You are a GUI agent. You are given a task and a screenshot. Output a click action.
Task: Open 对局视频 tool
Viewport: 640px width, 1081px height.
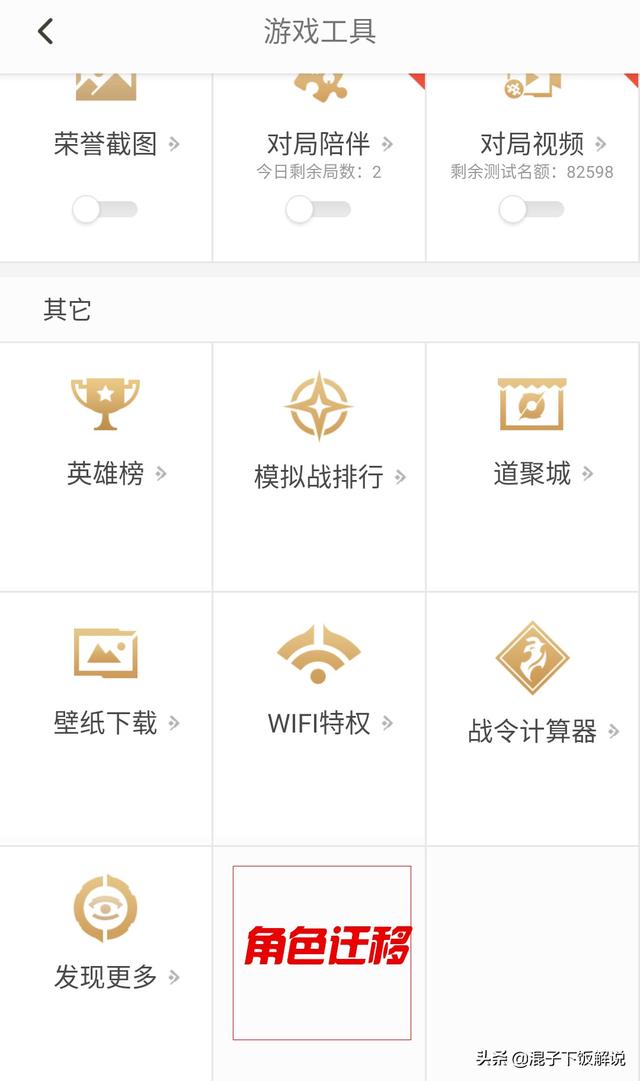click(543, 144)
